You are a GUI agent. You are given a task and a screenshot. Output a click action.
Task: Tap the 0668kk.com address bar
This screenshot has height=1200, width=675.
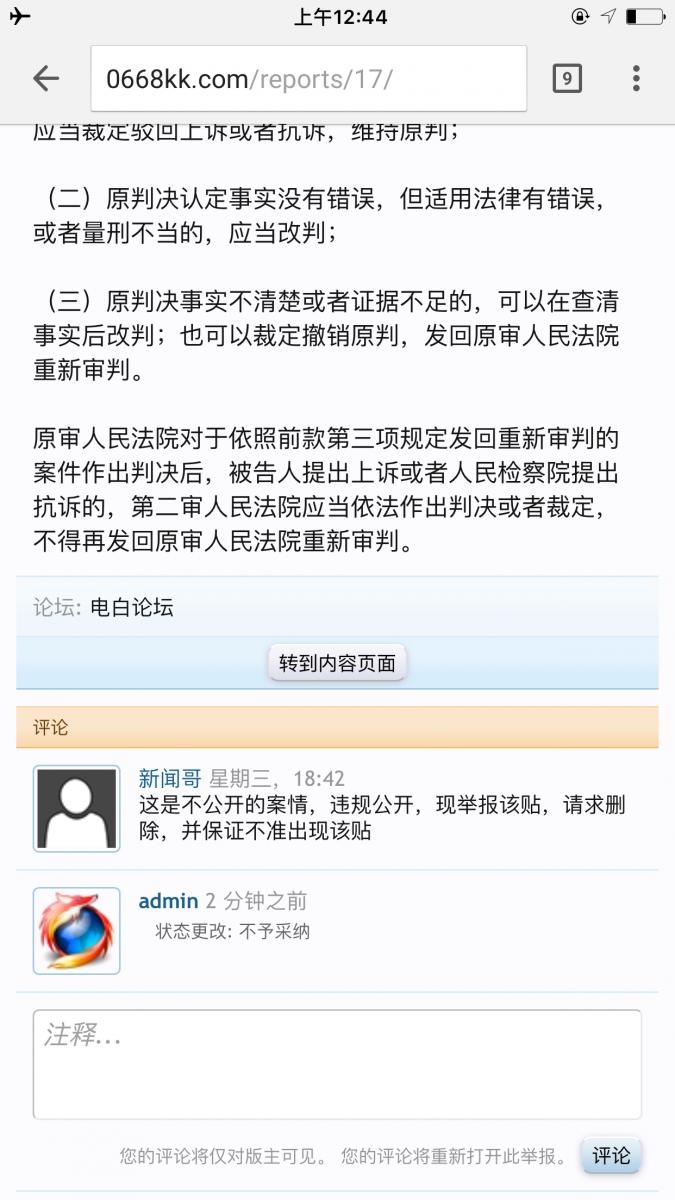[x=308, y=79]
